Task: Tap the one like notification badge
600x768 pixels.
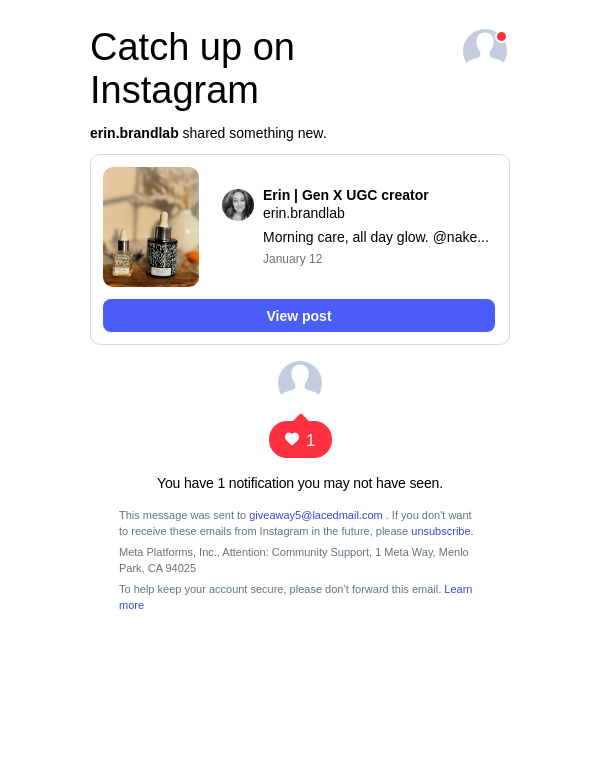Action: tap(300, 440)
